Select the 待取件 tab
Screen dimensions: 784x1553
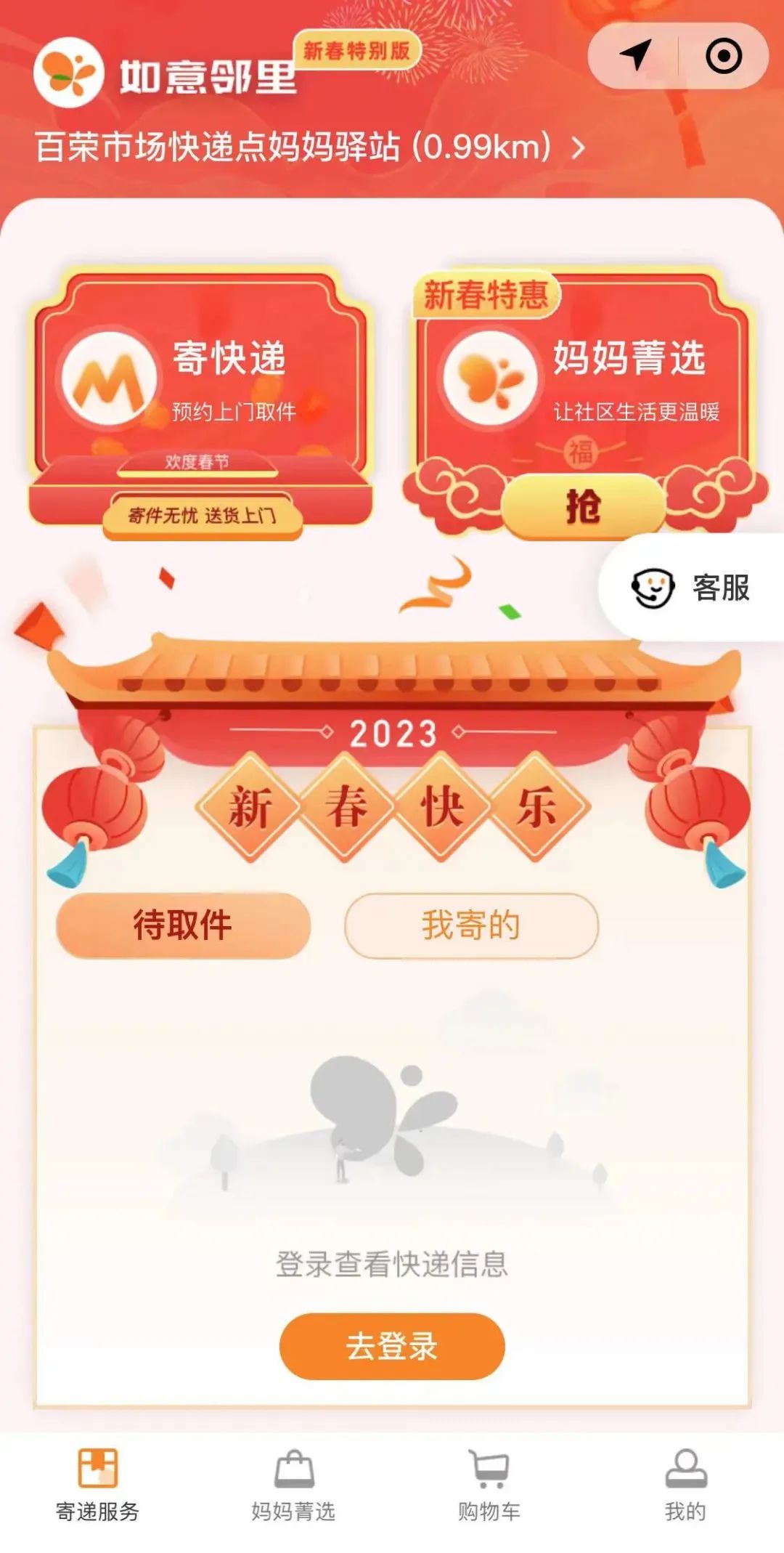[x=183, y=925]
